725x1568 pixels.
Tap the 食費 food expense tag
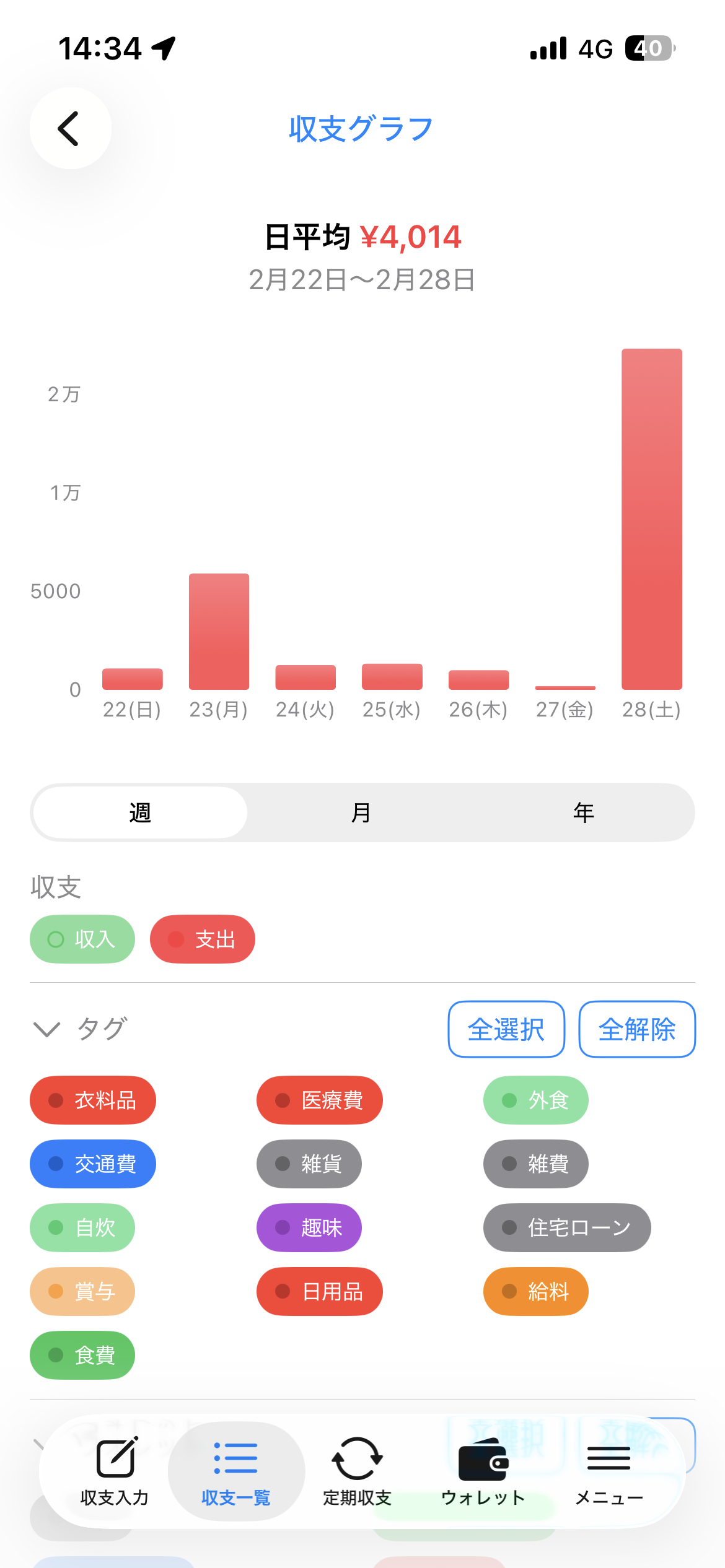[x=82, y=1356]
